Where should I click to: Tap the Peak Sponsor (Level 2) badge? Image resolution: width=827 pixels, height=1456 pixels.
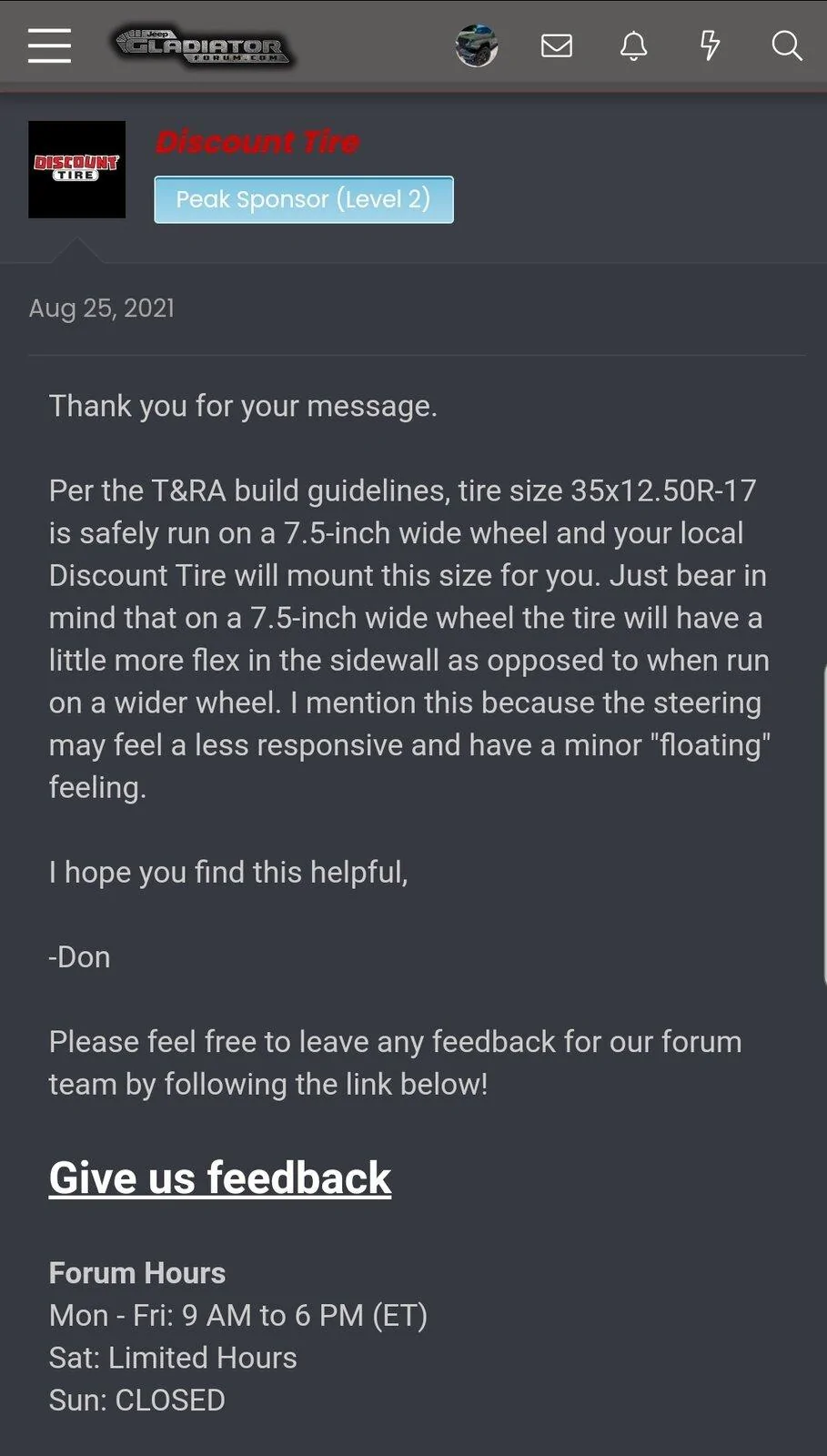click(304, 199)
